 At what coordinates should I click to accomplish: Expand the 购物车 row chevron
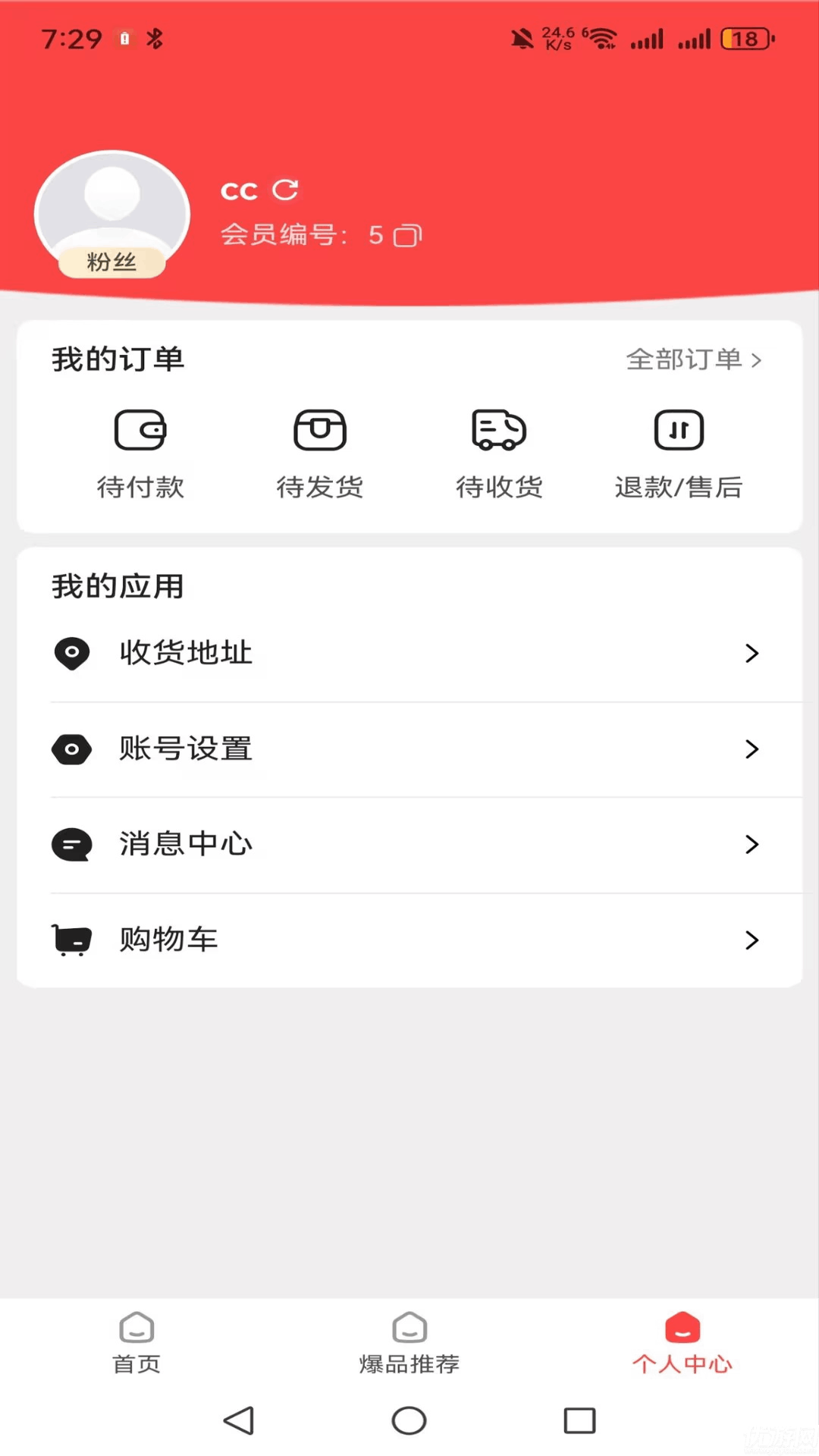[x=752, y=940]
